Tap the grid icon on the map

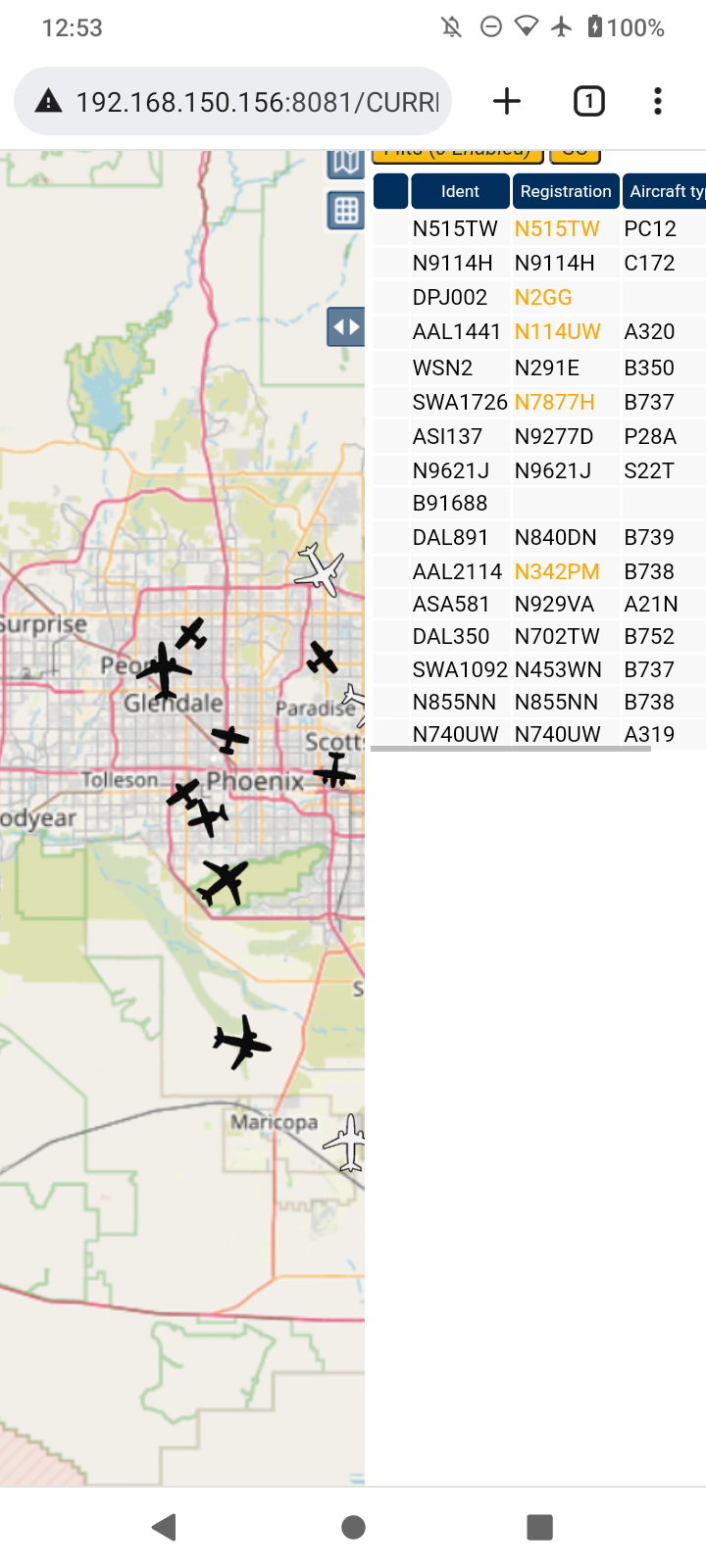tap(345, 211)
